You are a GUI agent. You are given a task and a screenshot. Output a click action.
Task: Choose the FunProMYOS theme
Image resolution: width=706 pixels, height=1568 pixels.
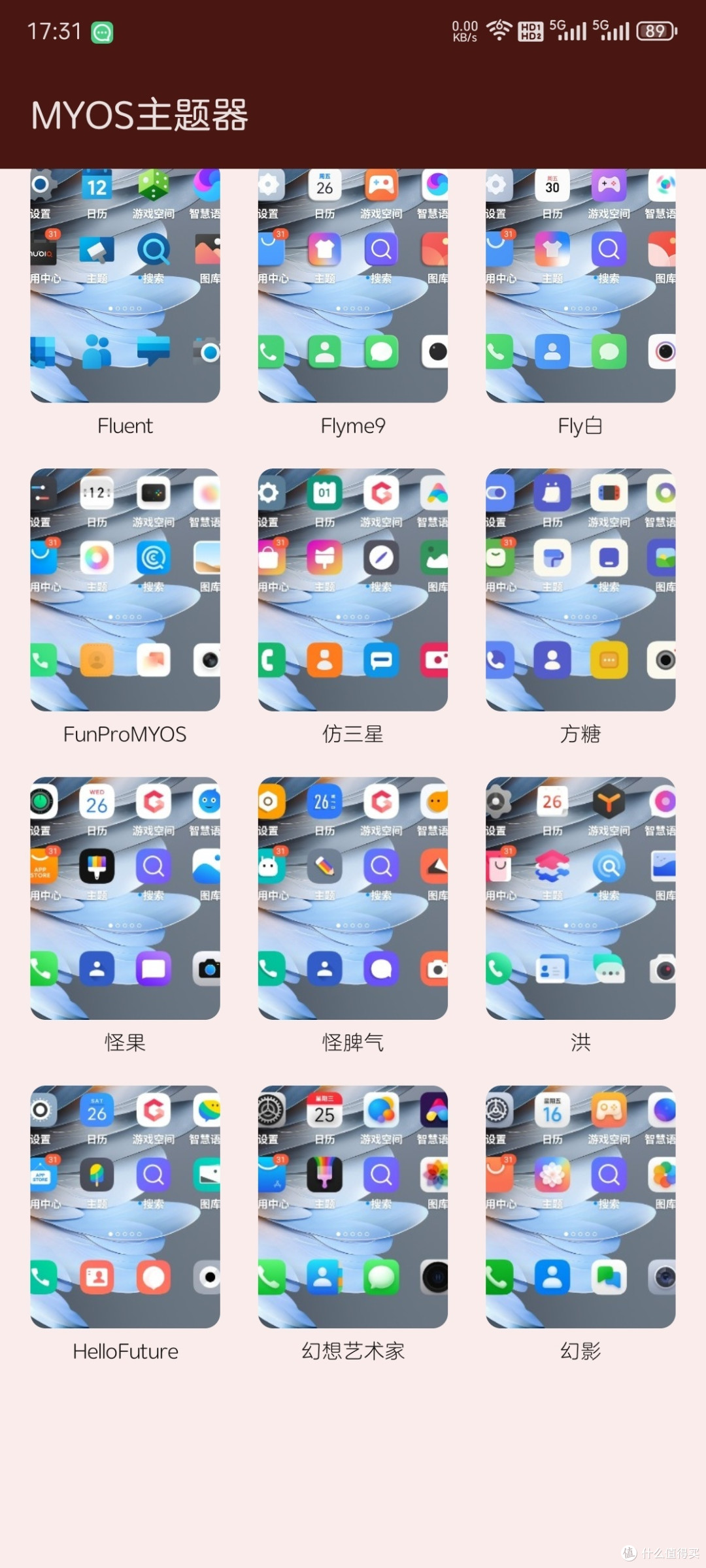tap(125, 589)
